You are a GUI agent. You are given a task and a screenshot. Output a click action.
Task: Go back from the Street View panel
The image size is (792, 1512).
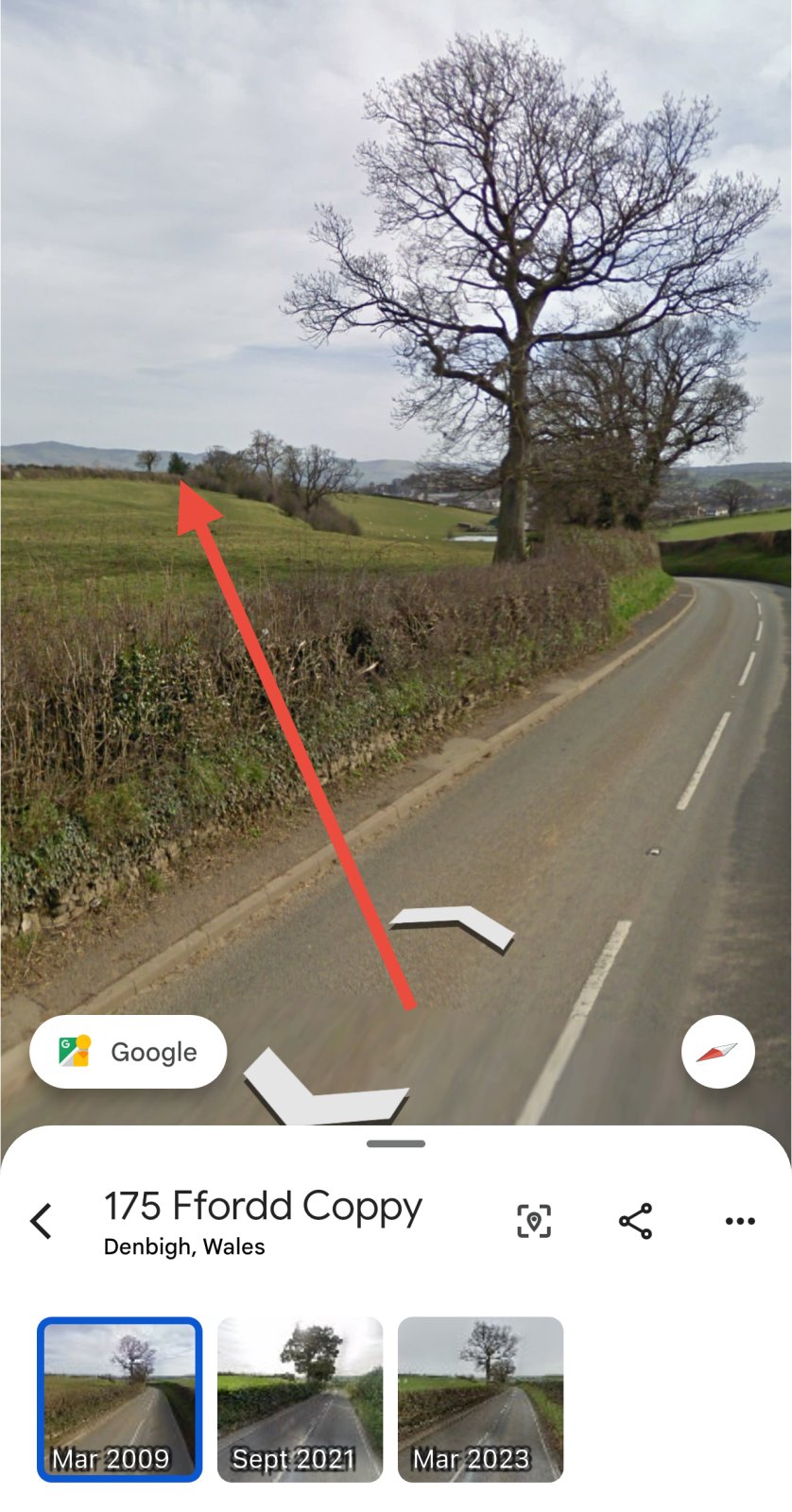[42, 1220]
